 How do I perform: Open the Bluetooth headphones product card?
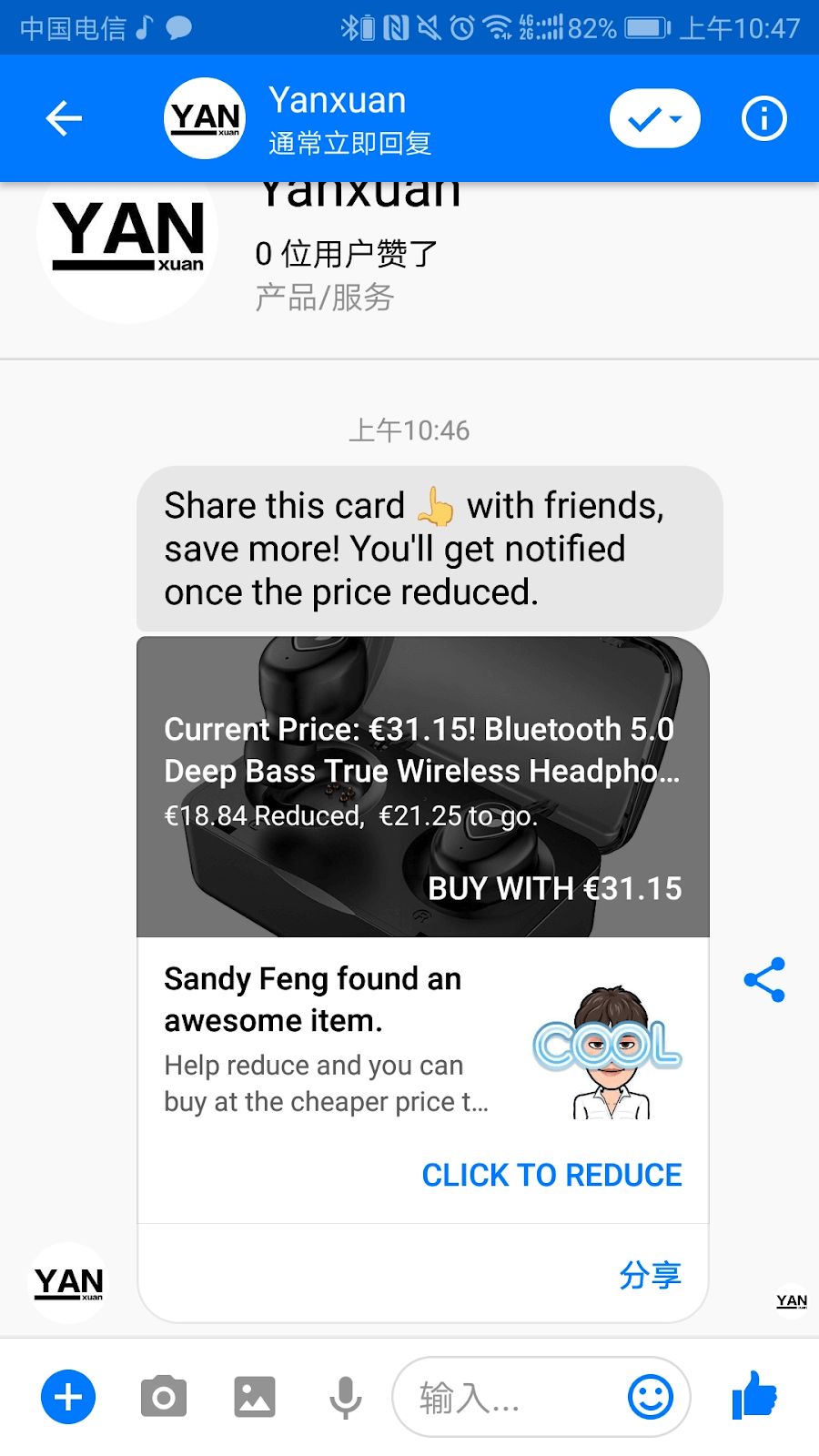(422, 788)
